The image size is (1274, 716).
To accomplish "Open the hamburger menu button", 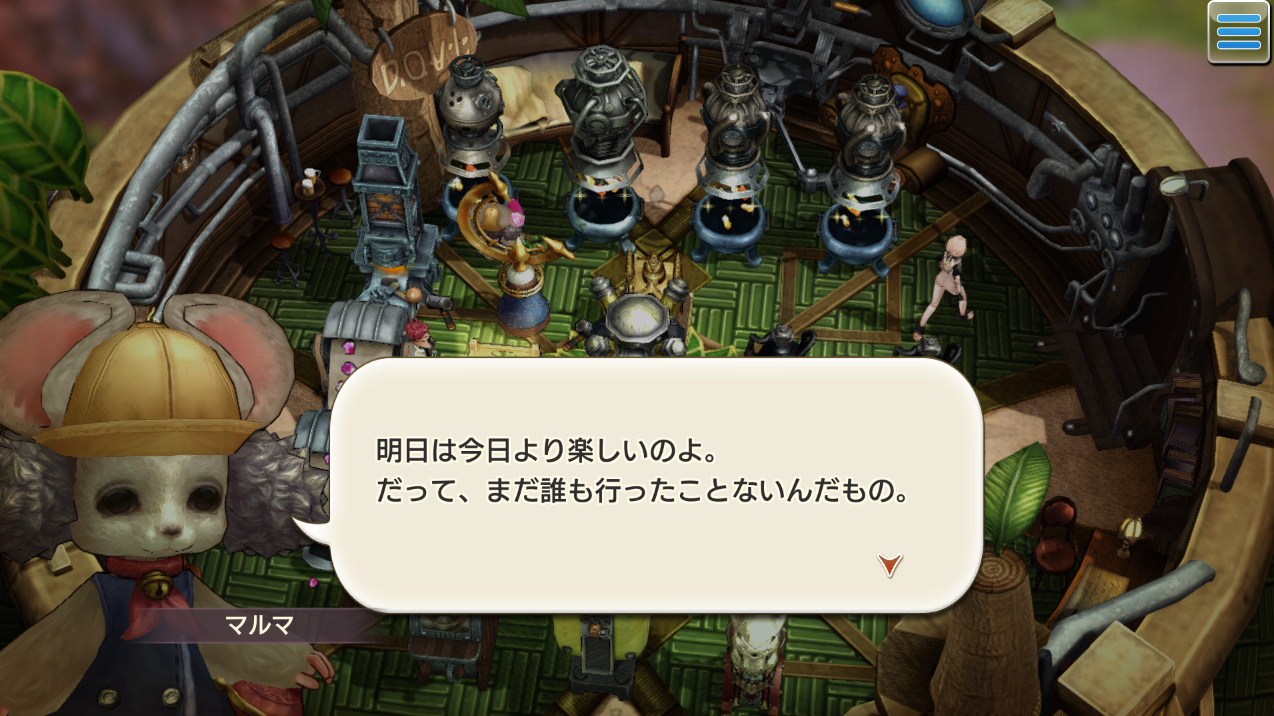I will coord(1238,32).
